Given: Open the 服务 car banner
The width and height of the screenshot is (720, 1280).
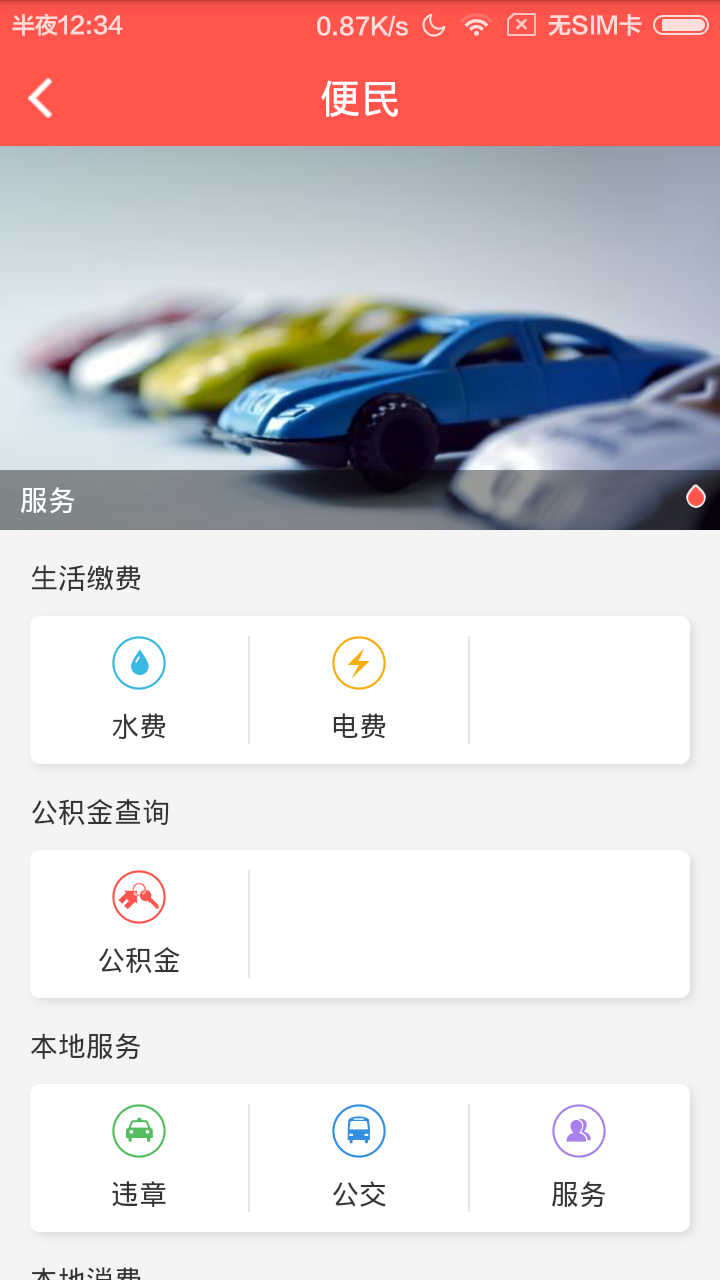Looking at the screenshot, I should 360,338.
